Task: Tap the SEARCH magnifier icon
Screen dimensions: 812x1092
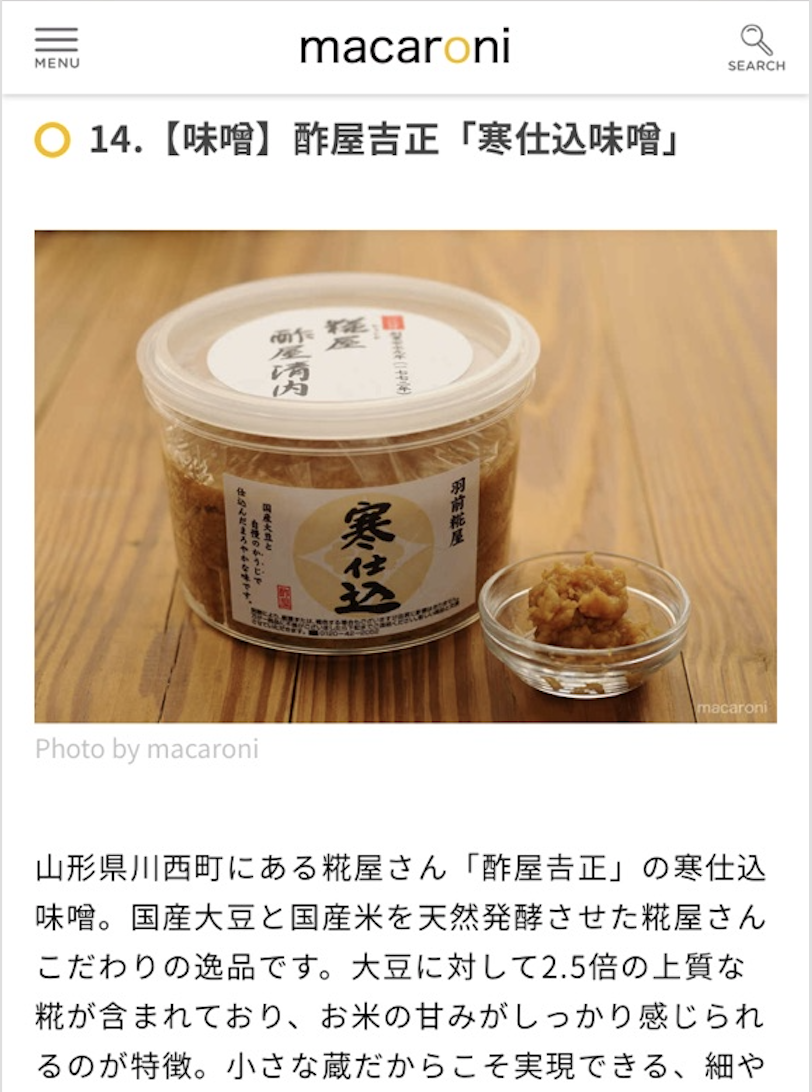Action: [x=756, y=46]
